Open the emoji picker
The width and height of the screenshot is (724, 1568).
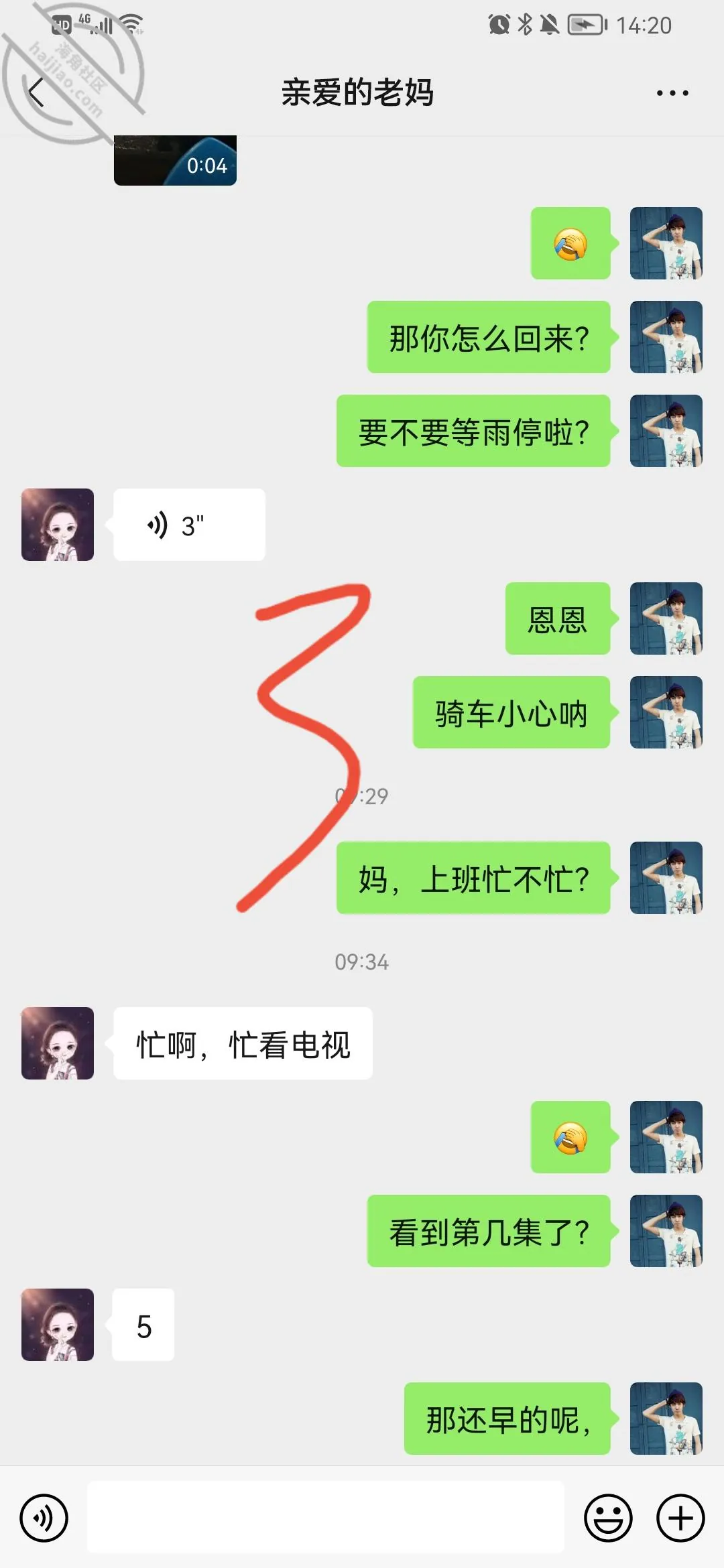pos(609,1518)
